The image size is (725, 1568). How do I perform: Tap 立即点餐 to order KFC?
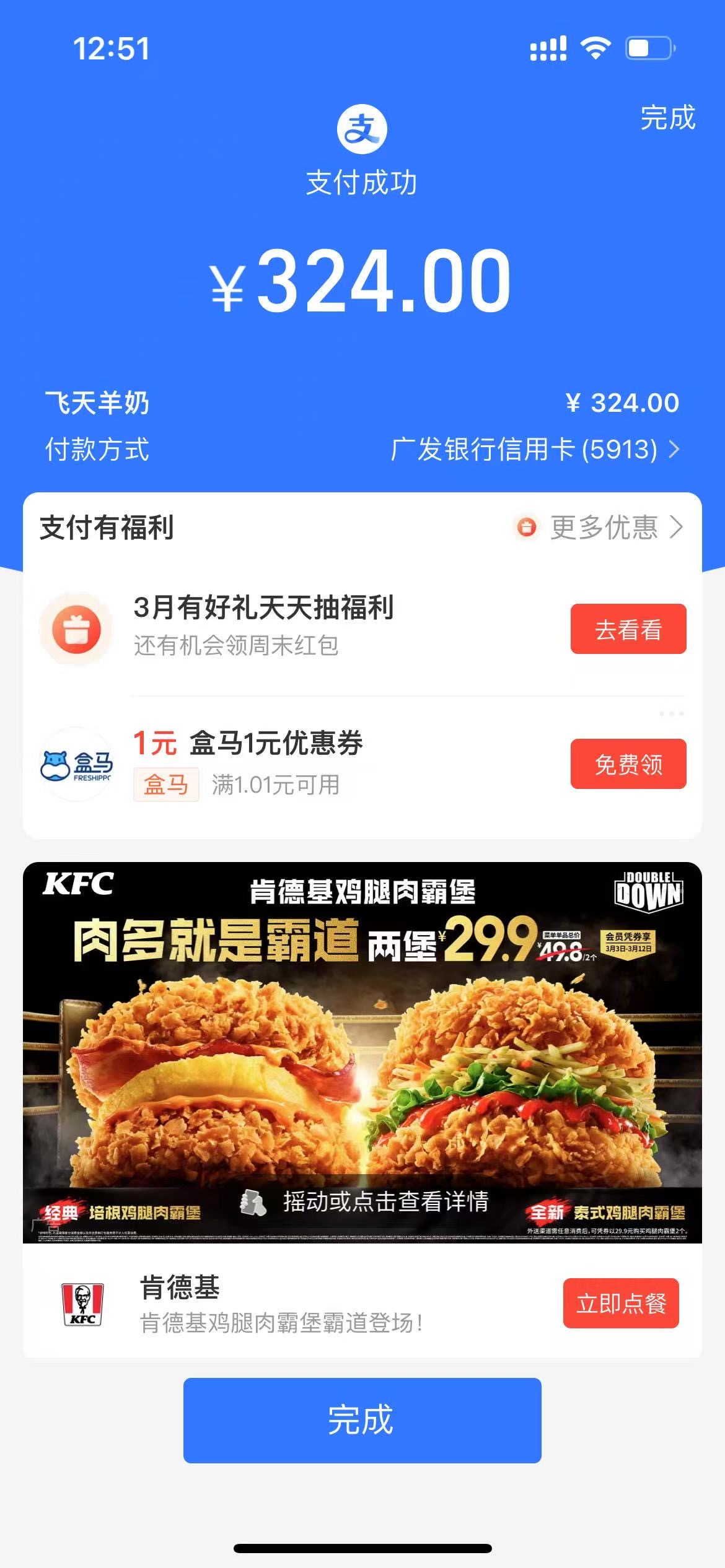(x=620, y=1304)
